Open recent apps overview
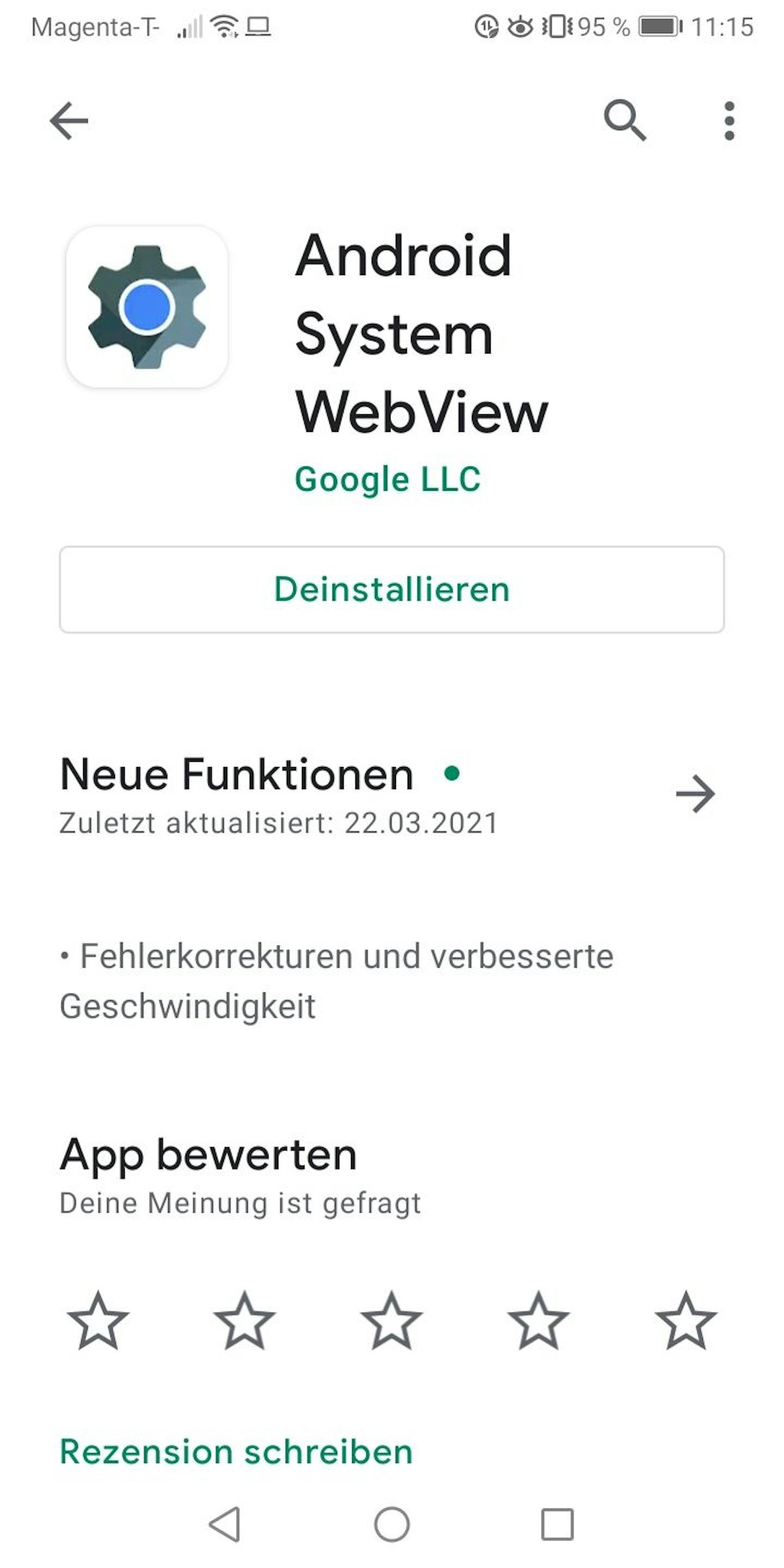The image size is (784, 1568). [x=557, y=1524]
